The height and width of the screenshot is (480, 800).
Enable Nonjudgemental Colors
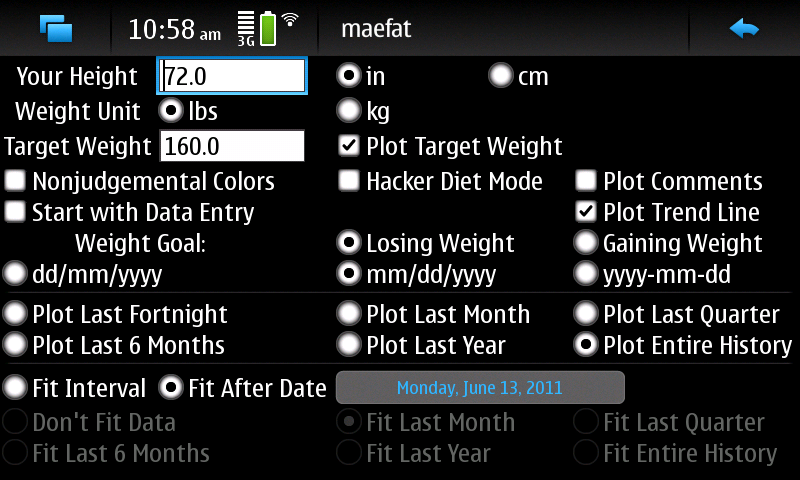point(15,181)
